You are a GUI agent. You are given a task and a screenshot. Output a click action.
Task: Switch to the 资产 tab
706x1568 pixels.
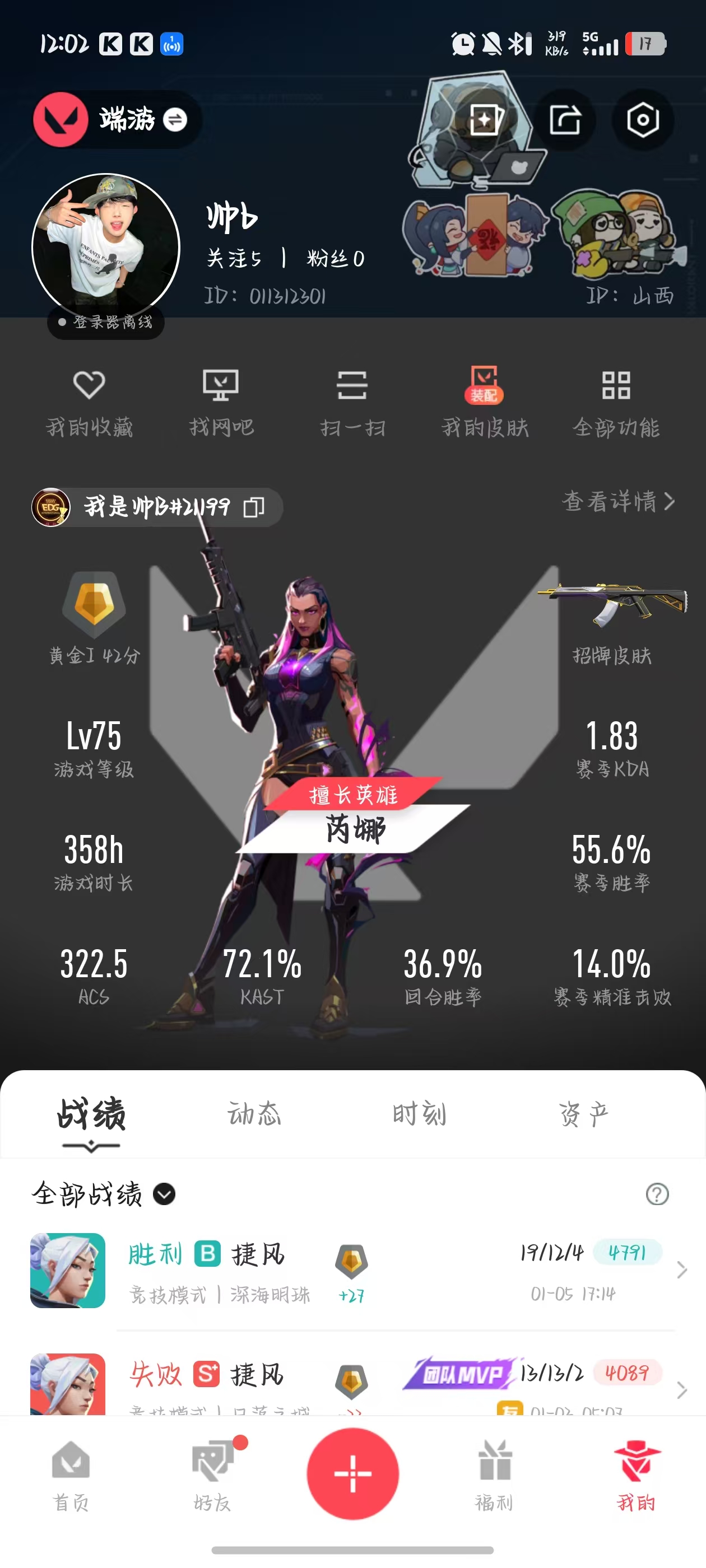click(583, 1114)
